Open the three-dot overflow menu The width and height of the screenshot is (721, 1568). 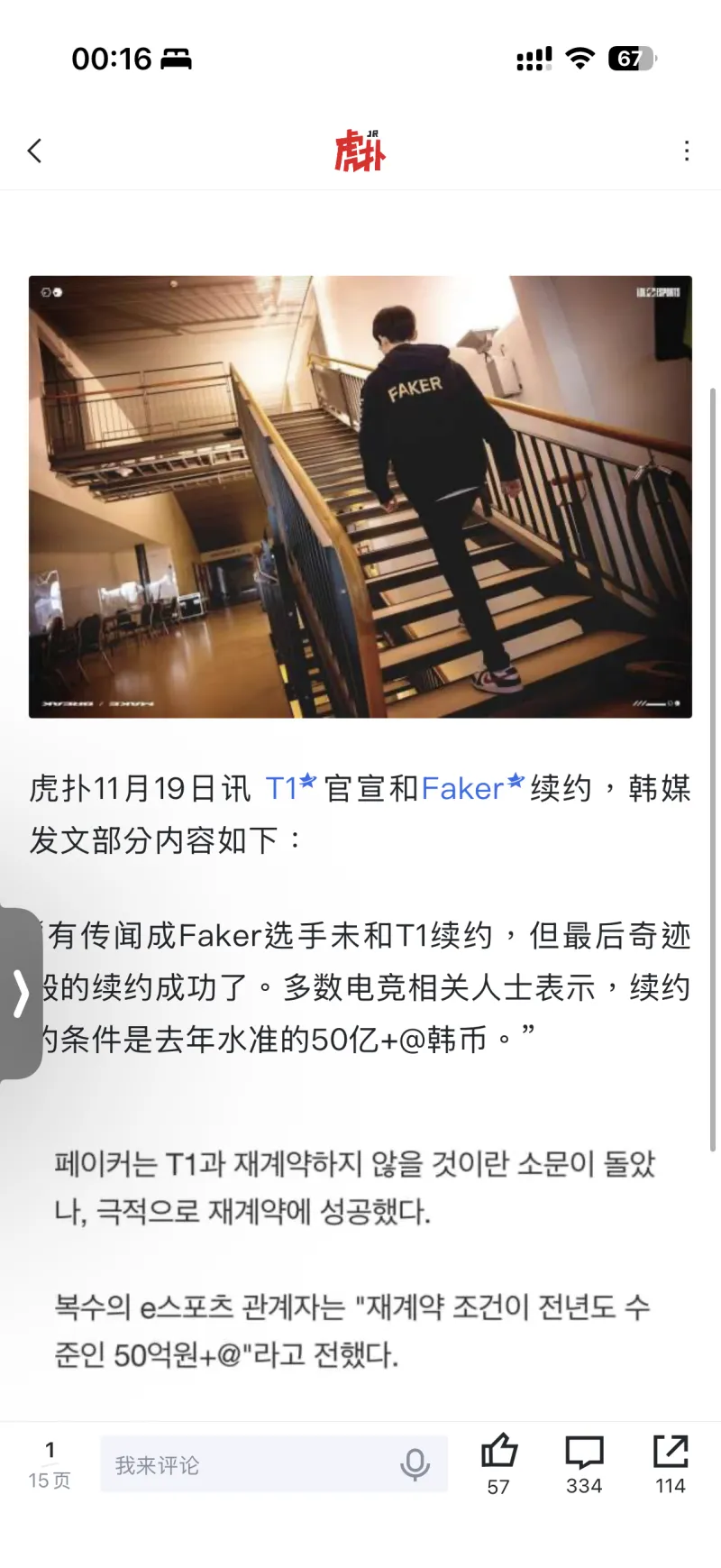click(687, 151)
